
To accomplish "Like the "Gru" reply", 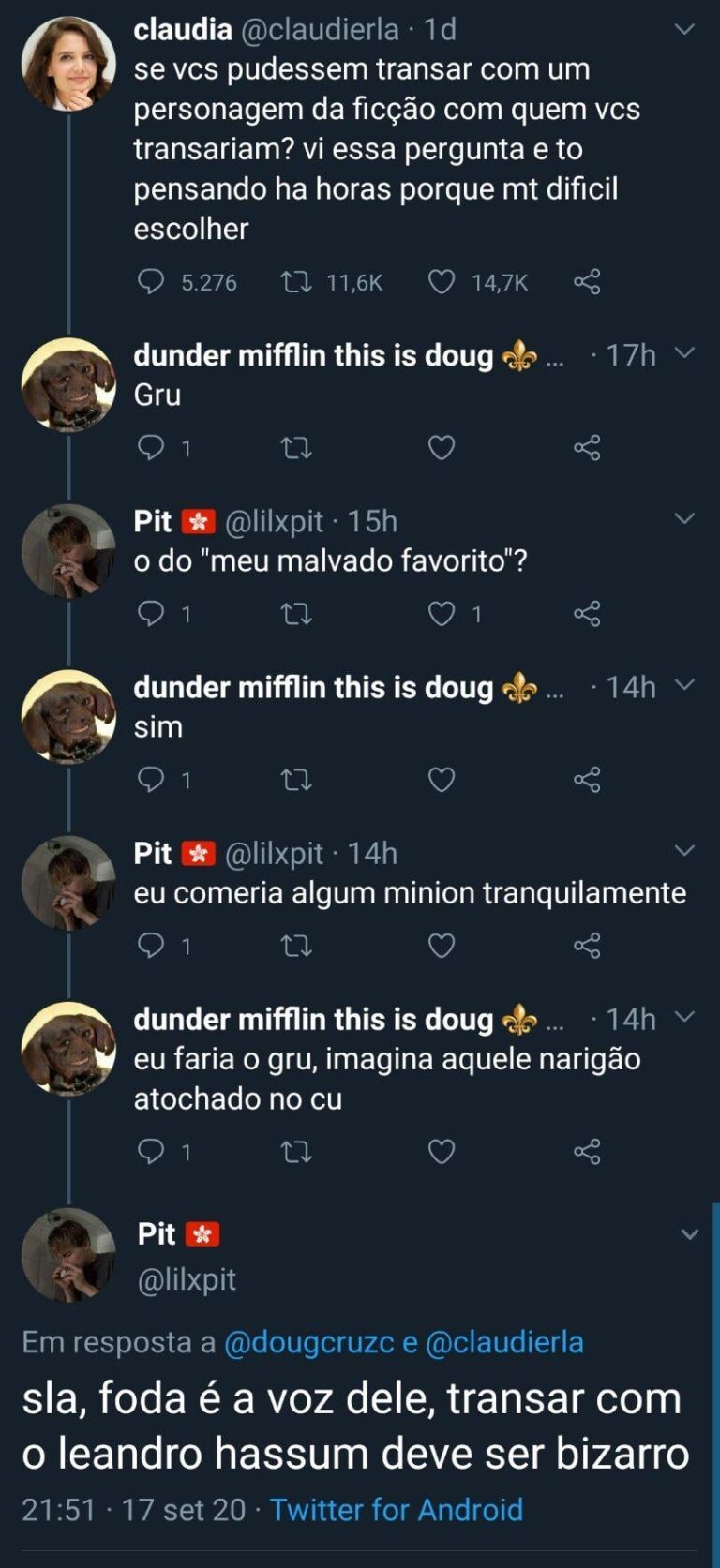I will pos(442,448).
